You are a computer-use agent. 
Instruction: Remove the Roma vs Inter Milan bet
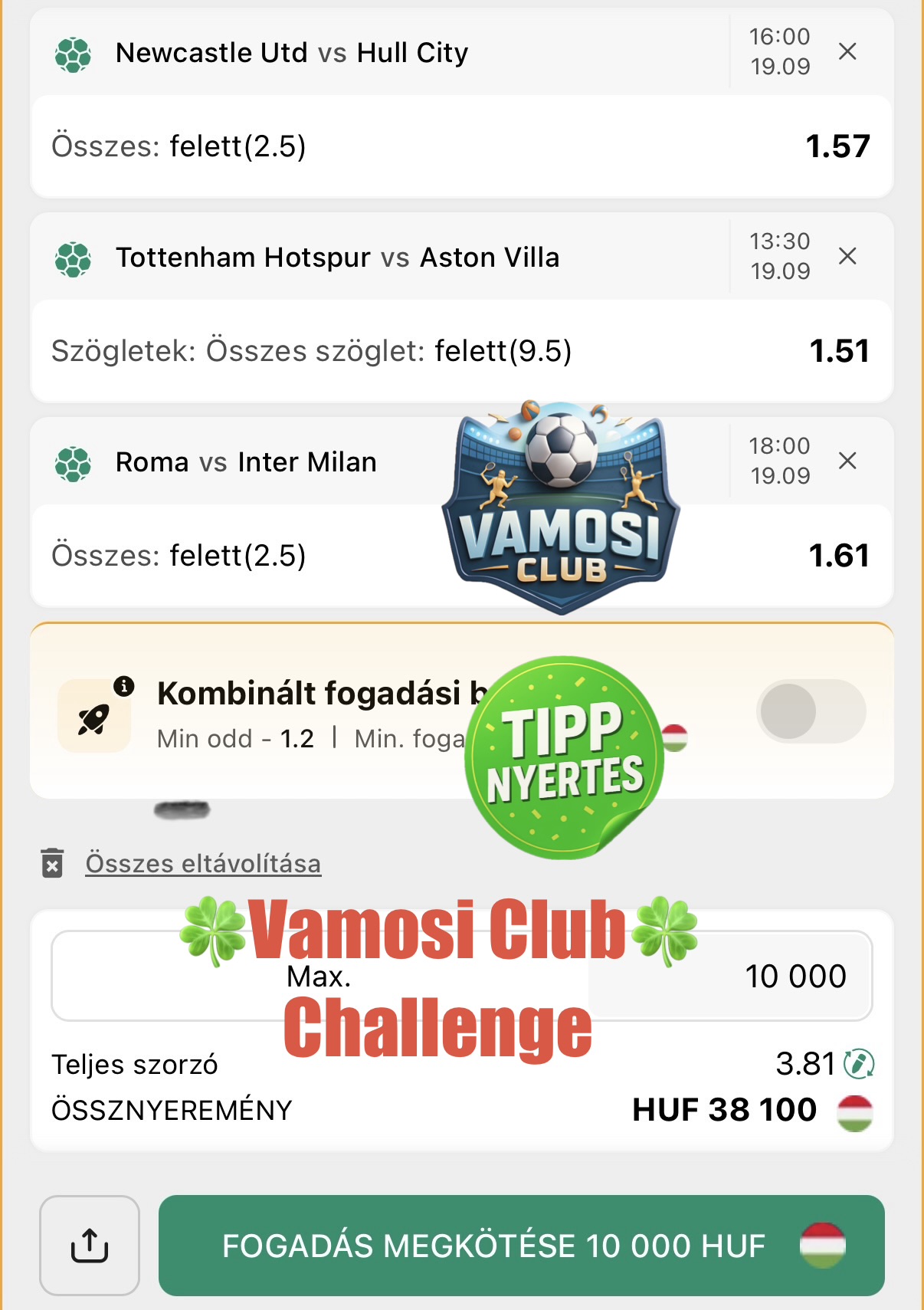pos(847,461)
